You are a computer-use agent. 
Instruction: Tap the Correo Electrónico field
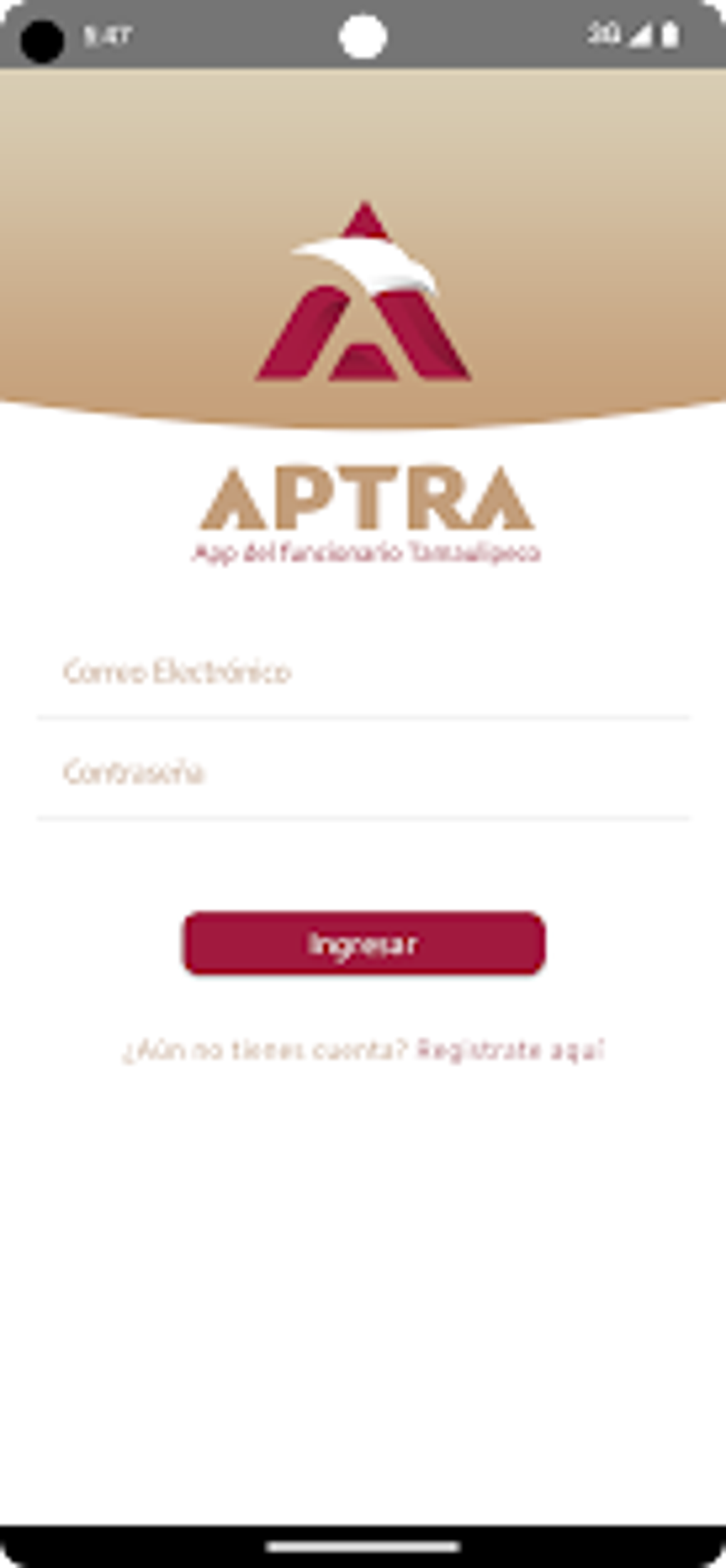tap(363, 673)
